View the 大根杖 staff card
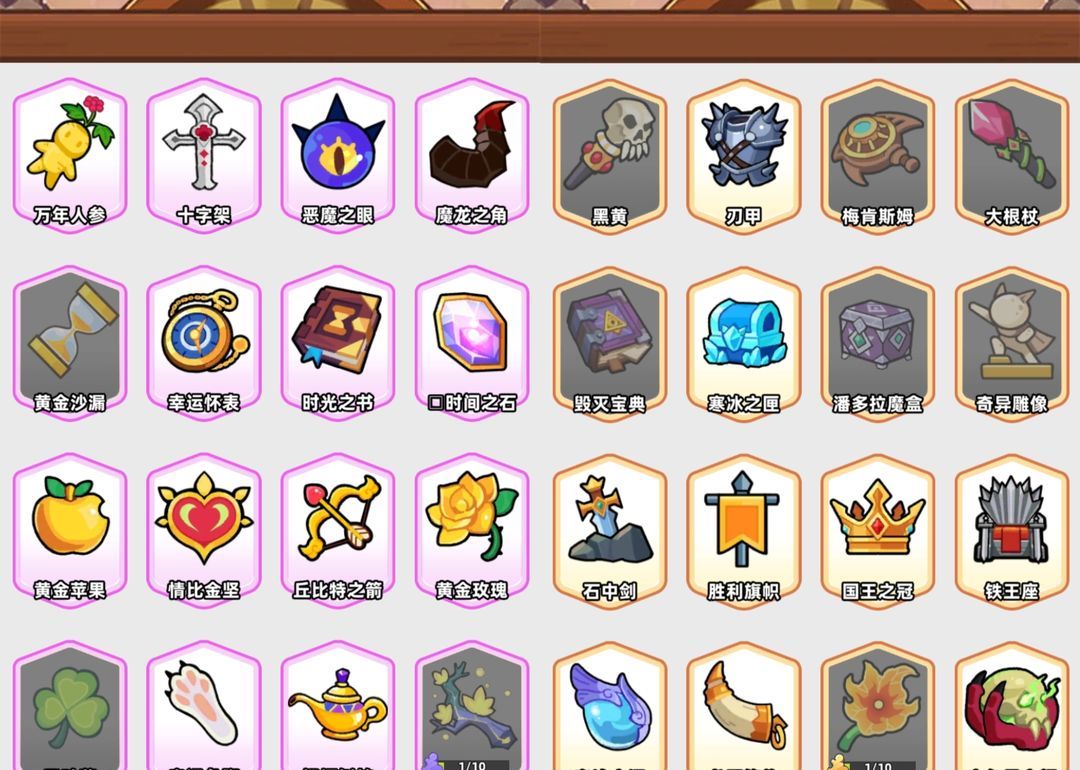The height and width of the screenshot is (770, 1080). (x=1011, y=155)
